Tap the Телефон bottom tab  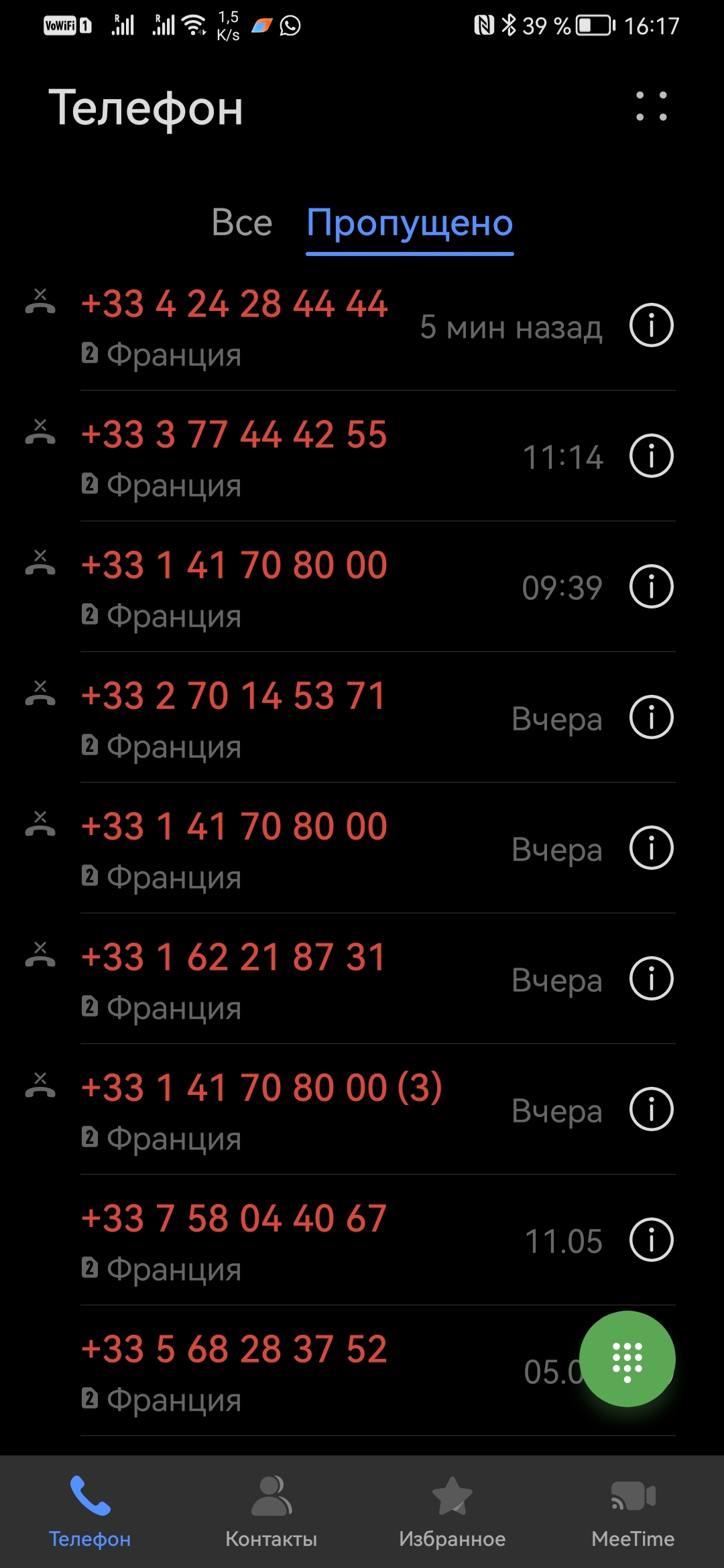(x=90, y=1512)
